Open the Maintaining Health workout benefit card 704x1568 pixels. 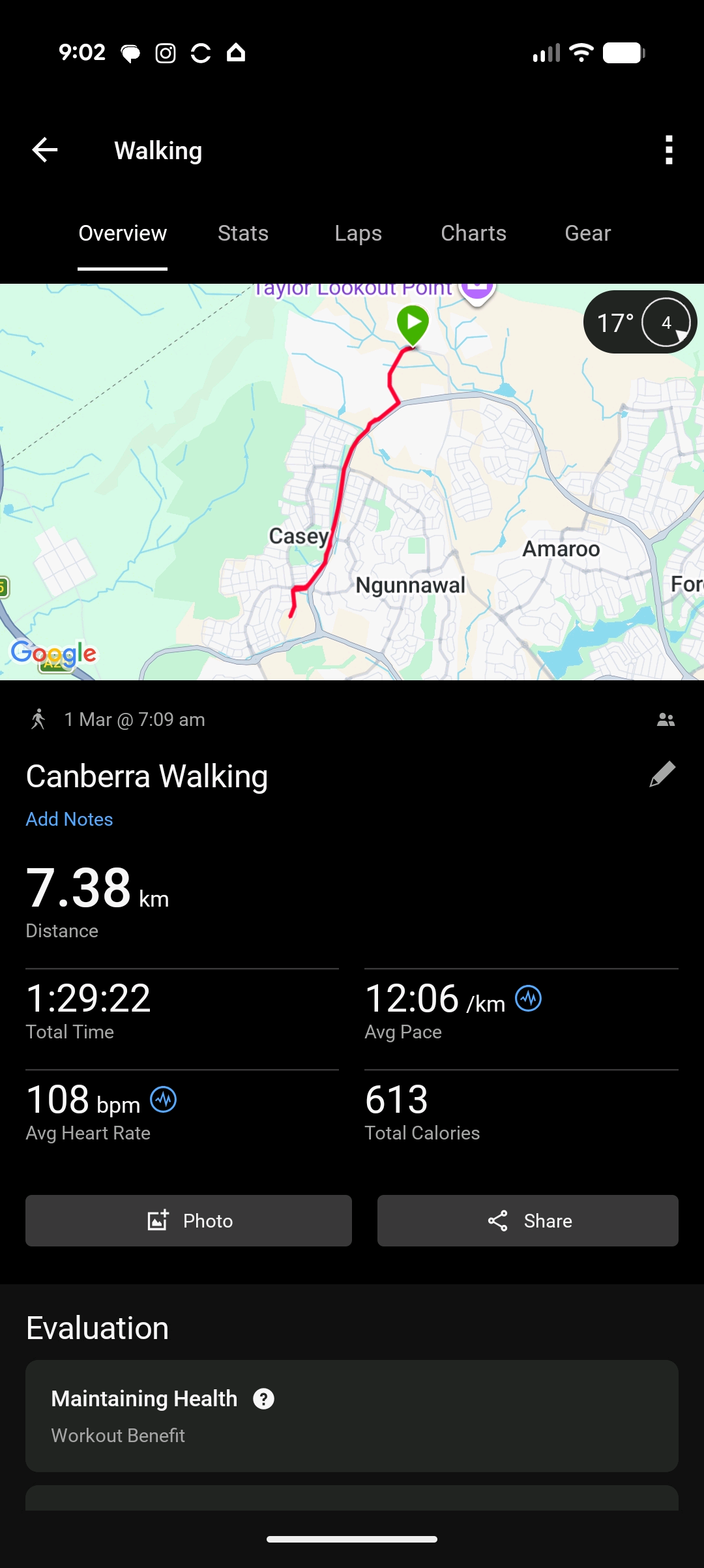click(x=352, y=1415)
